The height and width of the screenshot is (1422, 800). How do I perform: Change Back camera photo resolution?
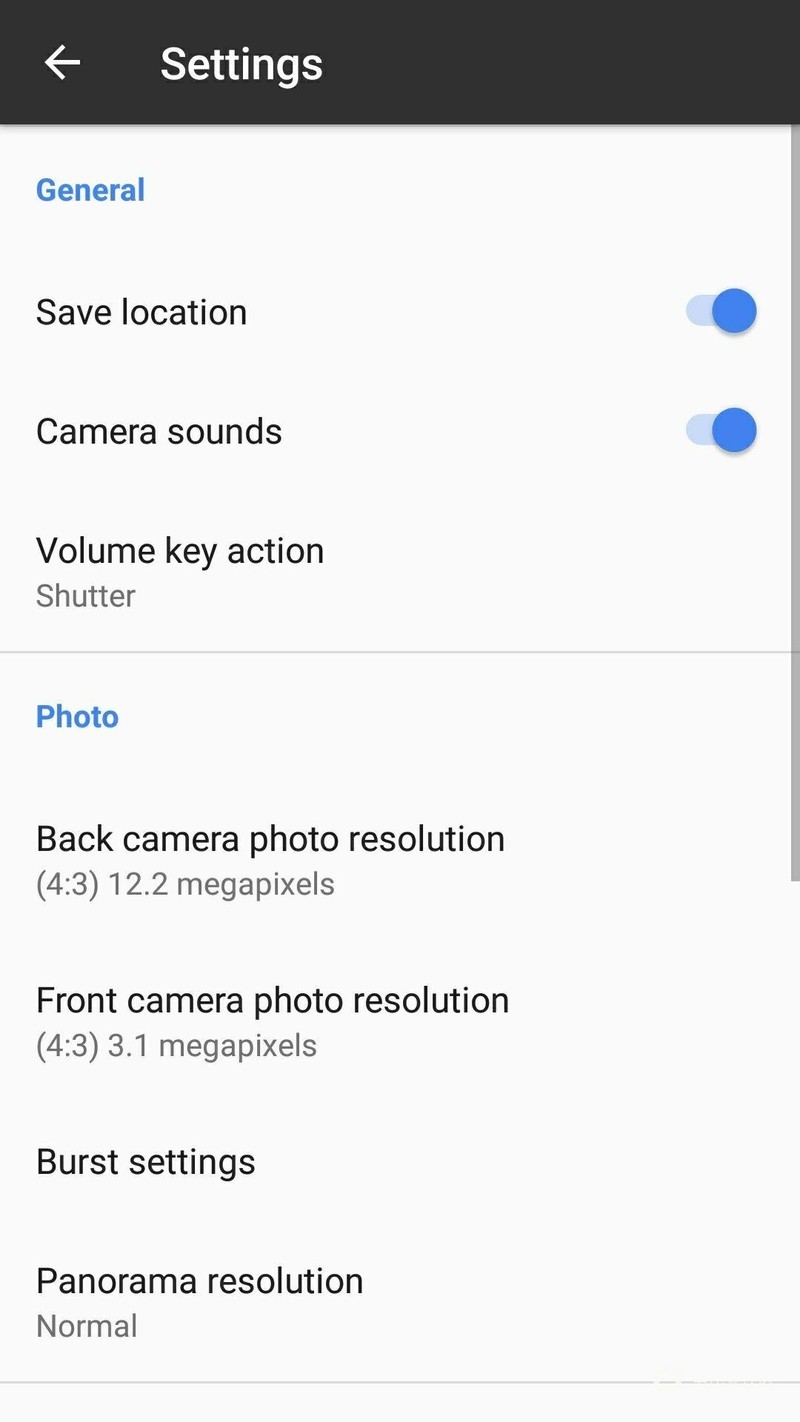coord(270,859)
